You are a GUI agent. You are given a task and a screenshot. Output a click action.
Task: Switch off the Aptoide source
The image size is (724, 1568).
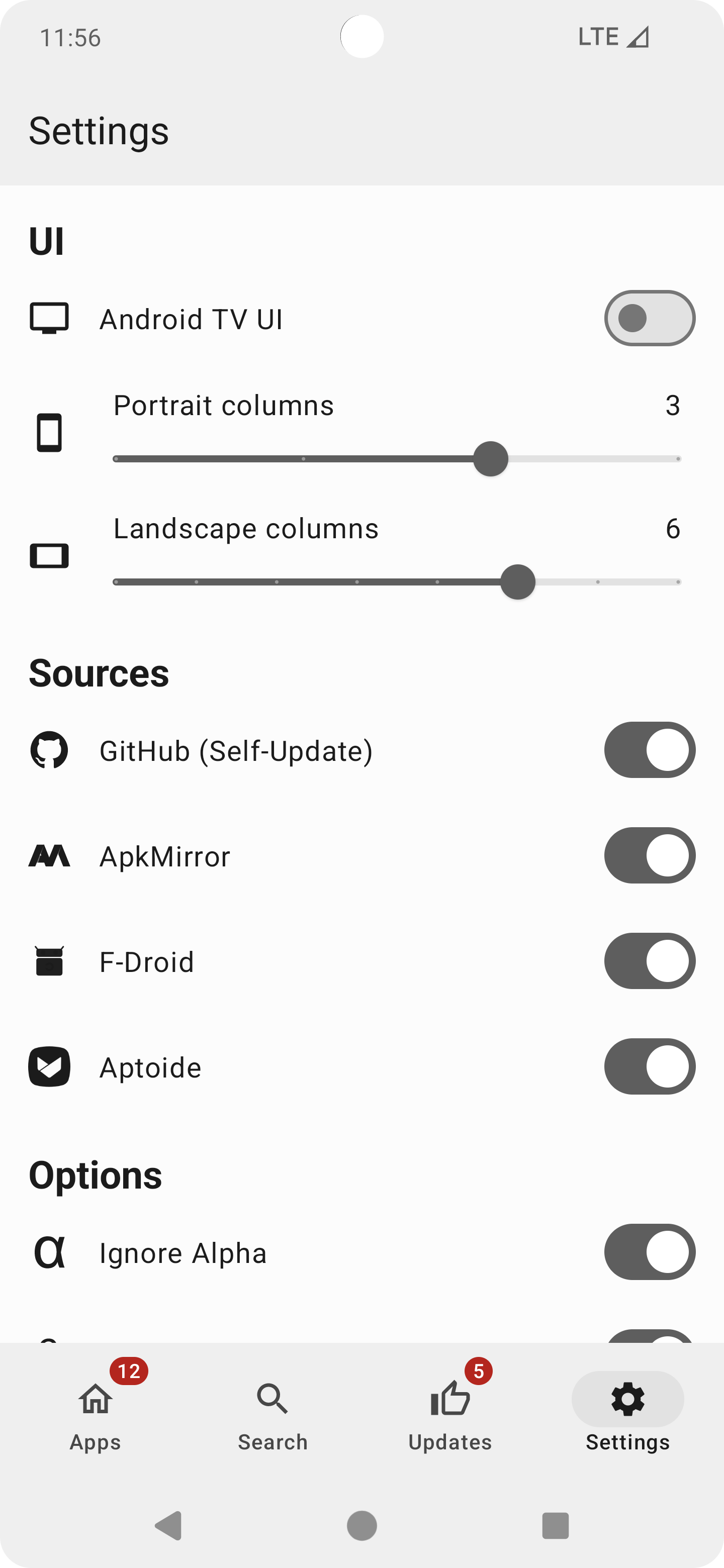pyautogui.click(x=649, y=1066)
